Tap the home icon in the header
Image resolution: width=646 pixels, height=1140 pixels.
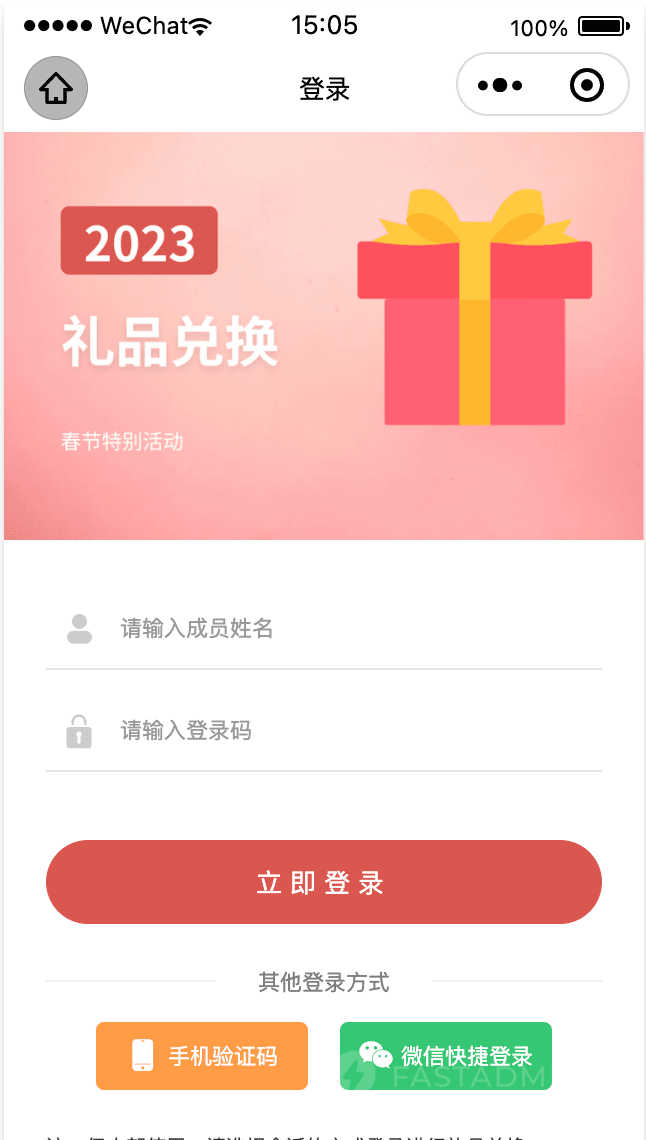[x=56, y=88]
